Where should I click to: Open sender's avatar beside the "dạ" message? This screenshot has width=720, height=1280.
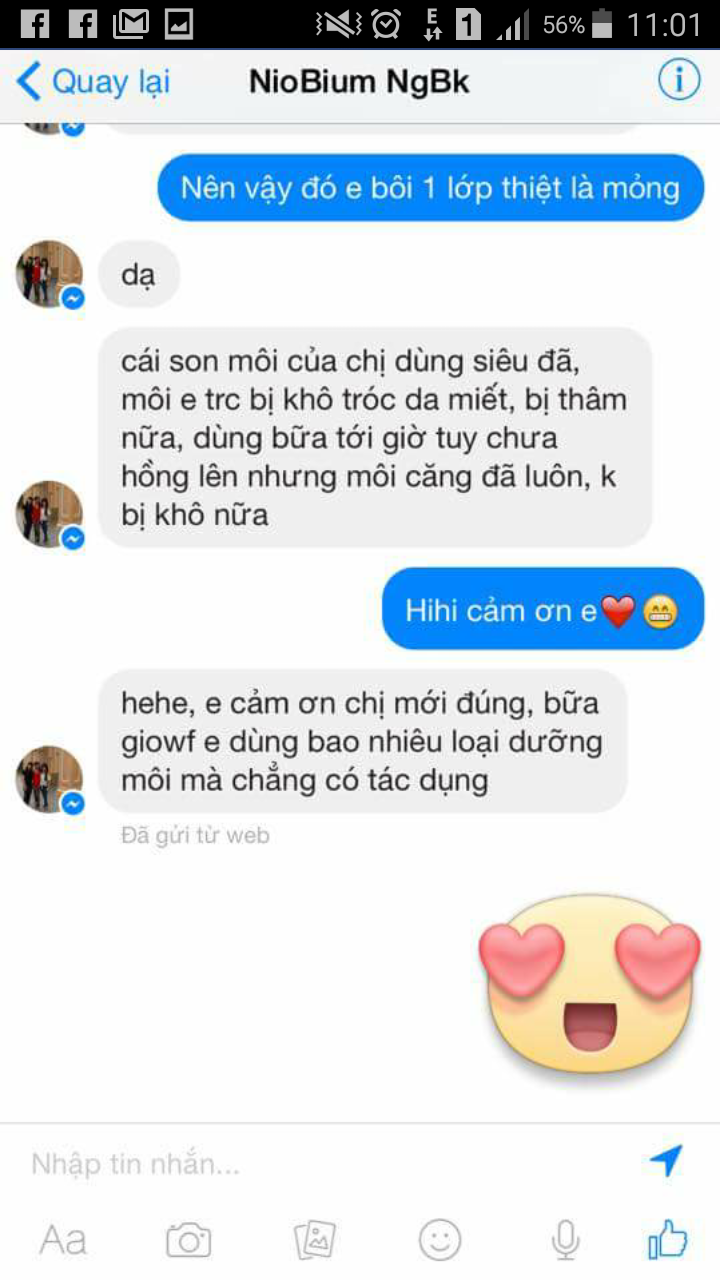pos(48,274)
